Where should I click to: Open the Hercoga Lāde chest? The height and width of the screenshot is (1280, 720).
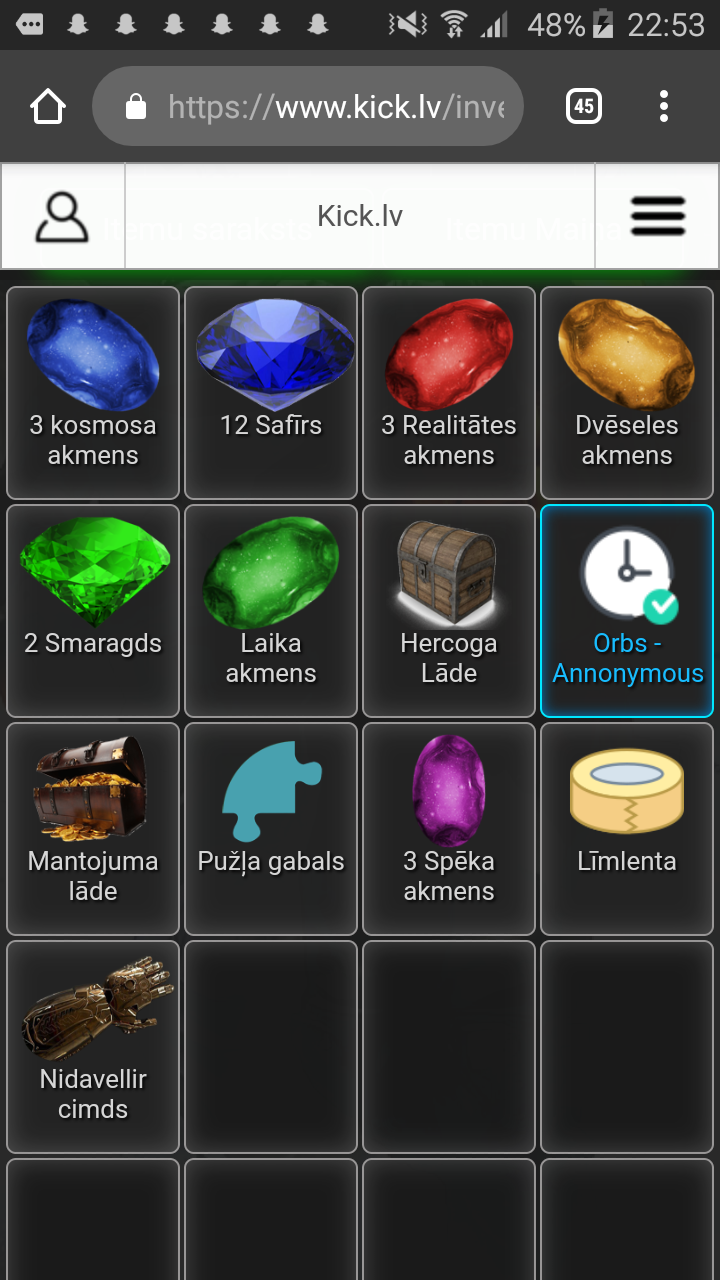coord(449,610)
